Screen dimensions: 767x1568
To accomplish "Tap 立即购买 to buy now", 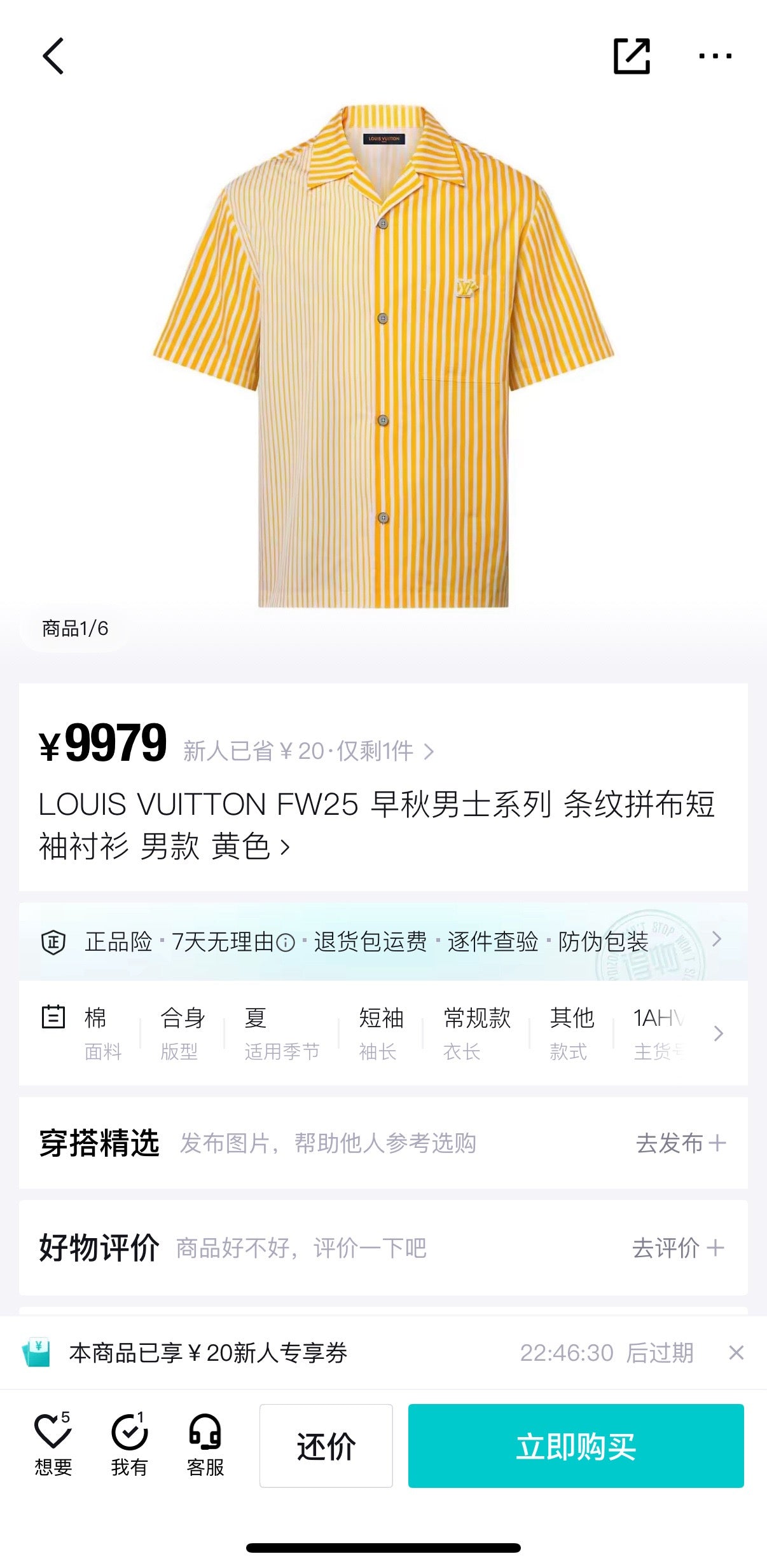I will [576, 1446].
